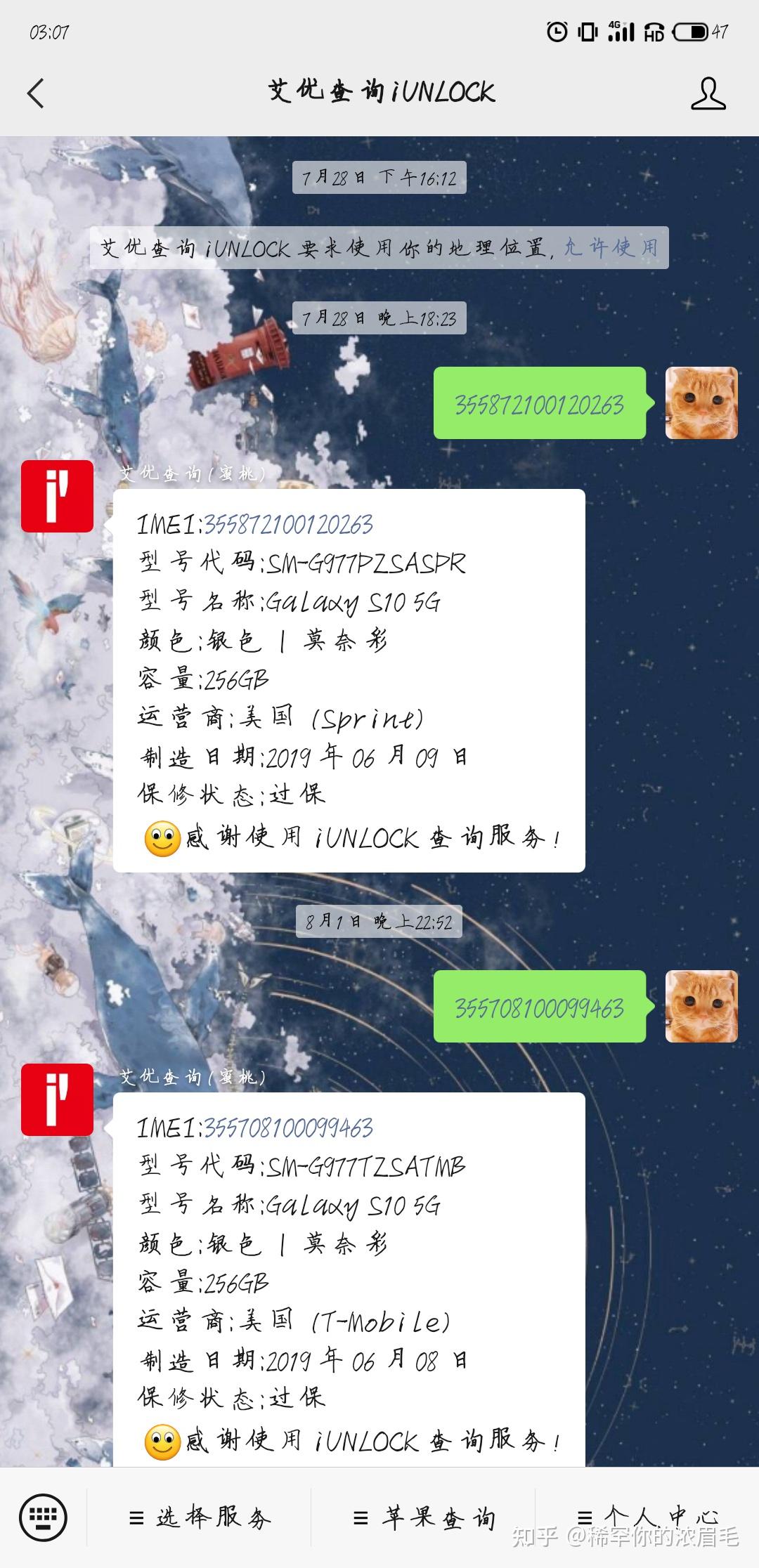Tap the 允许使用 location permission link
Viewport: 759px width, 1568px height.
pyautogui.click(x=611, y=247)
